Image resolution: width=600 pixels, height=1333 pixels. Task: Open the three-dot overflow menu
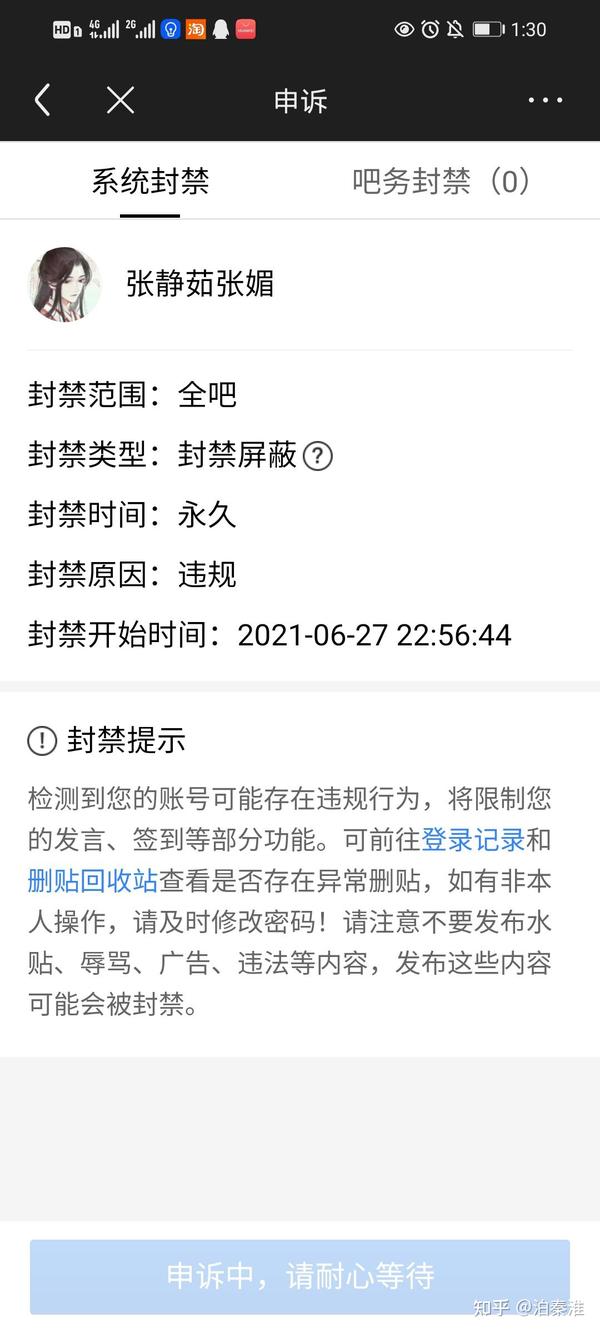[x=545, y=100]
